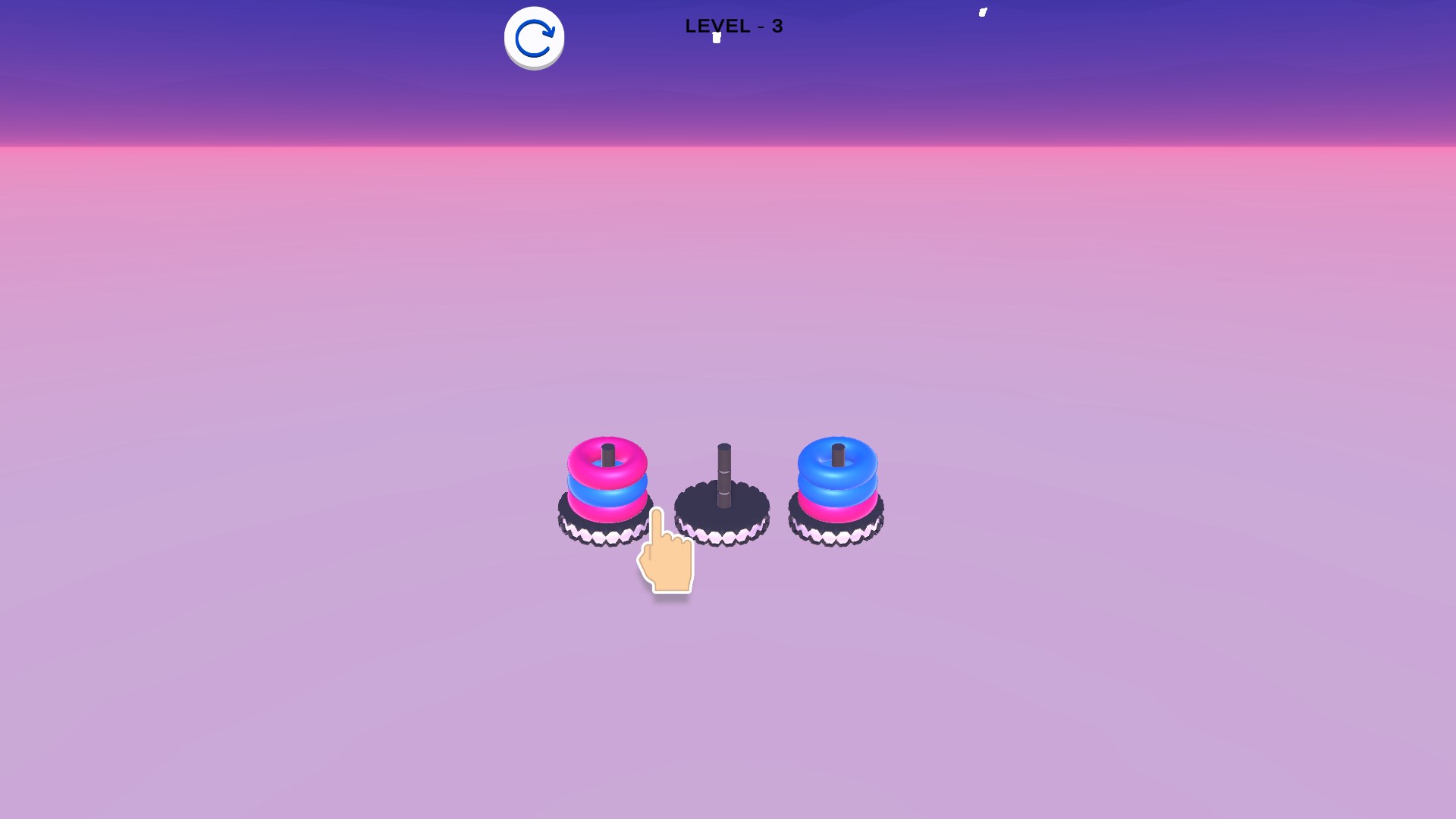Select the right peg with blue top ring
The height and width of the screenshot is (819, 1456).
836,482
